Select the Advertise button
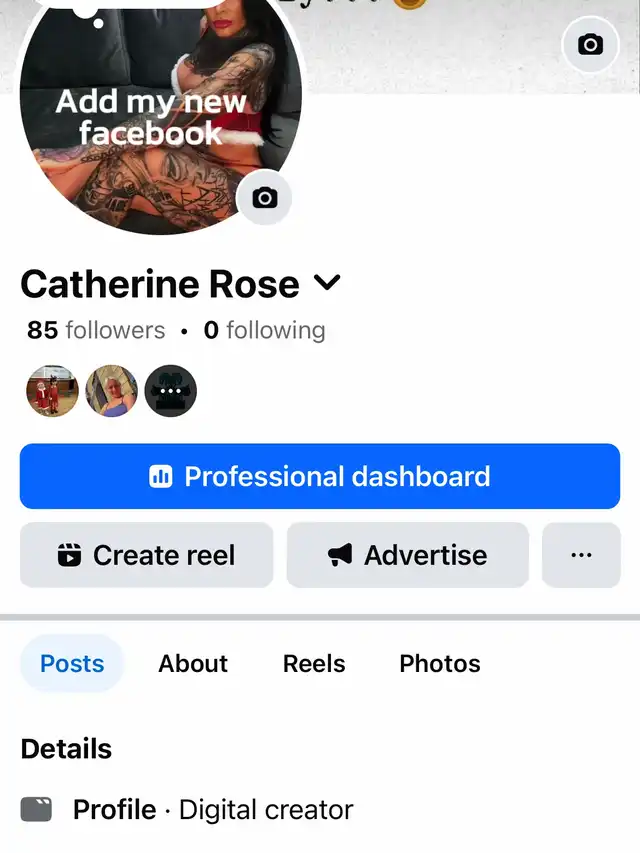This screenshot has width=640, height=853. click(407, 555)
